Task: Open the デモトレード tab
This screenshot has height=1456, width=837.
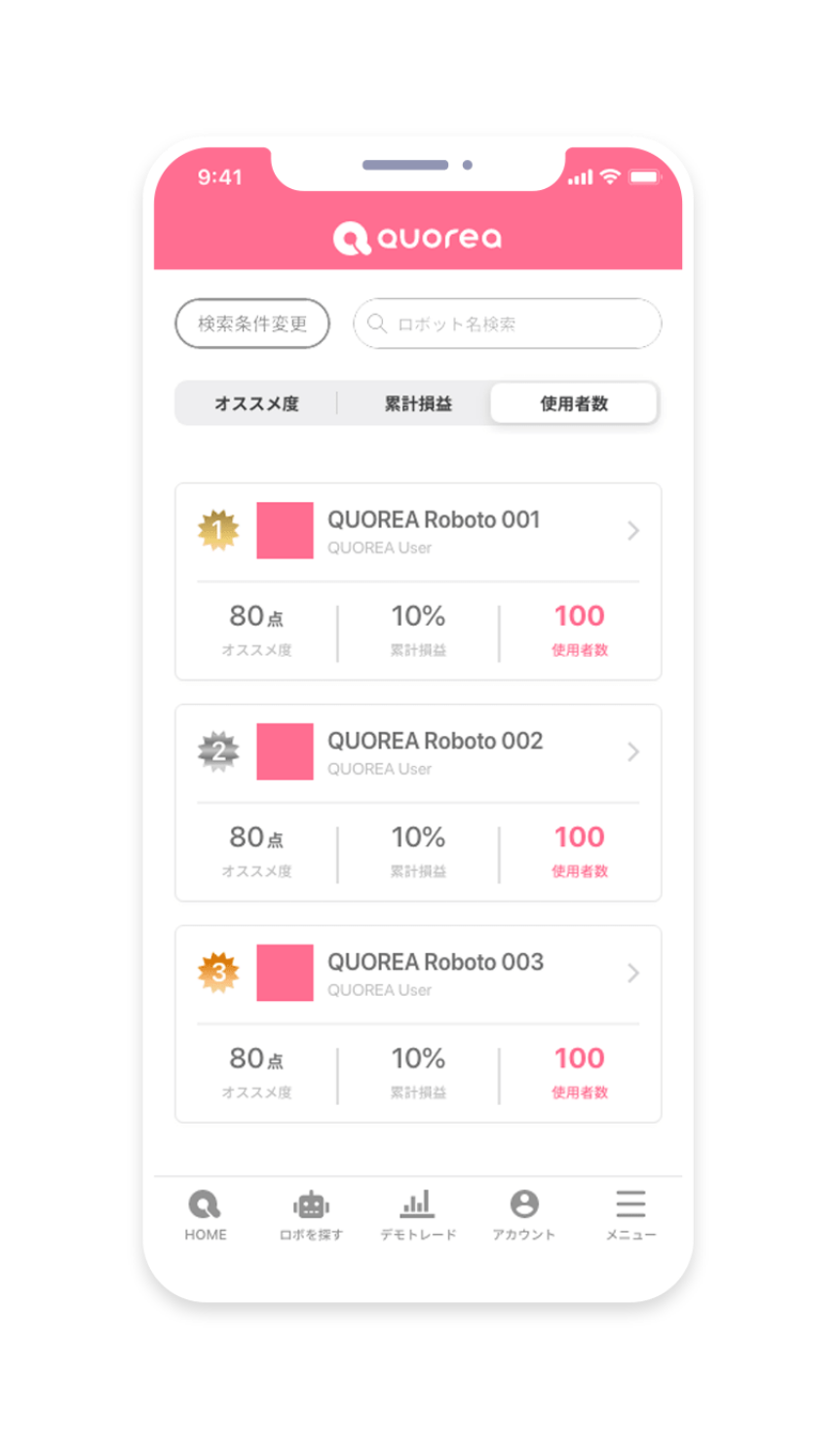Action: coord(418,1214)
